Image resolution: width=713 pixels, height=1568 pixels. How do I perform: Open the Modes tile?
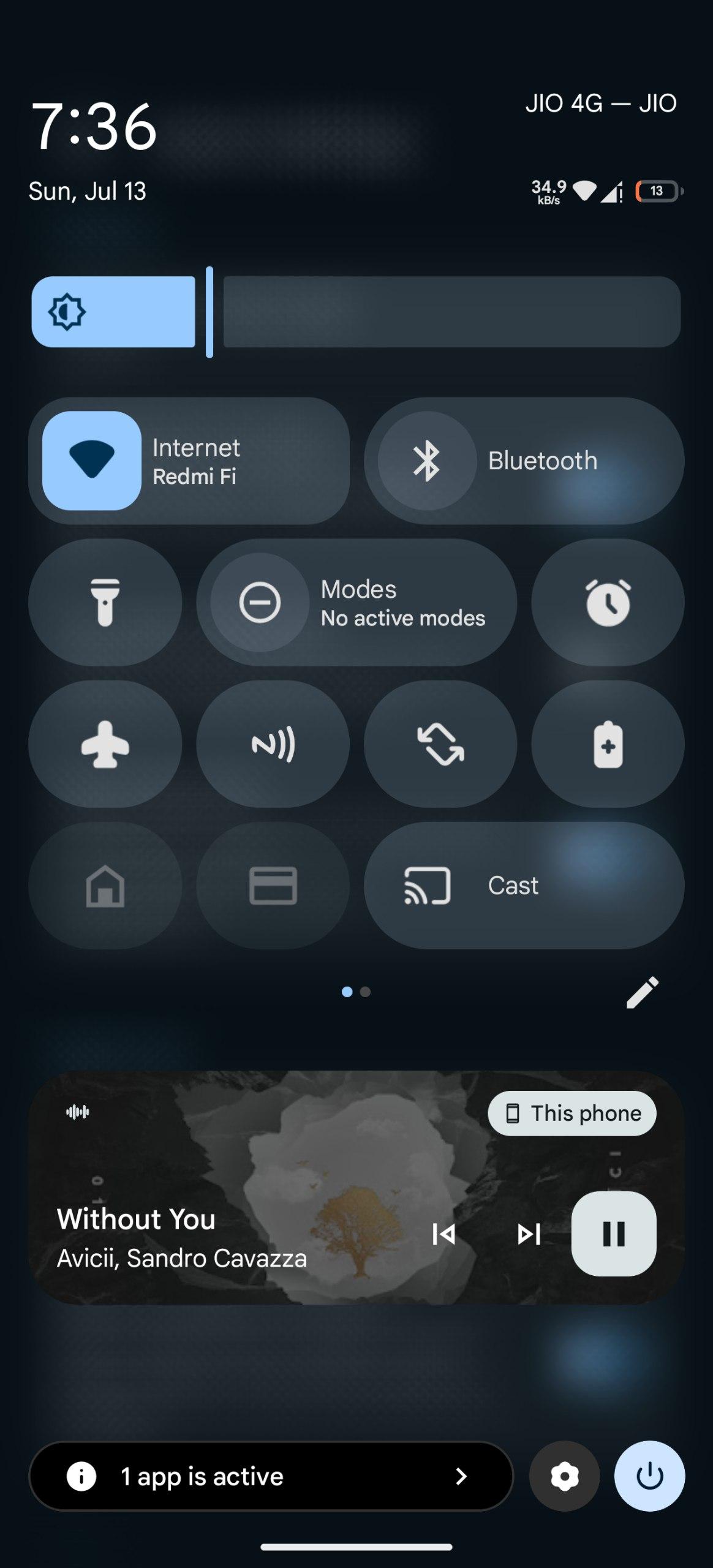[356, 603]
